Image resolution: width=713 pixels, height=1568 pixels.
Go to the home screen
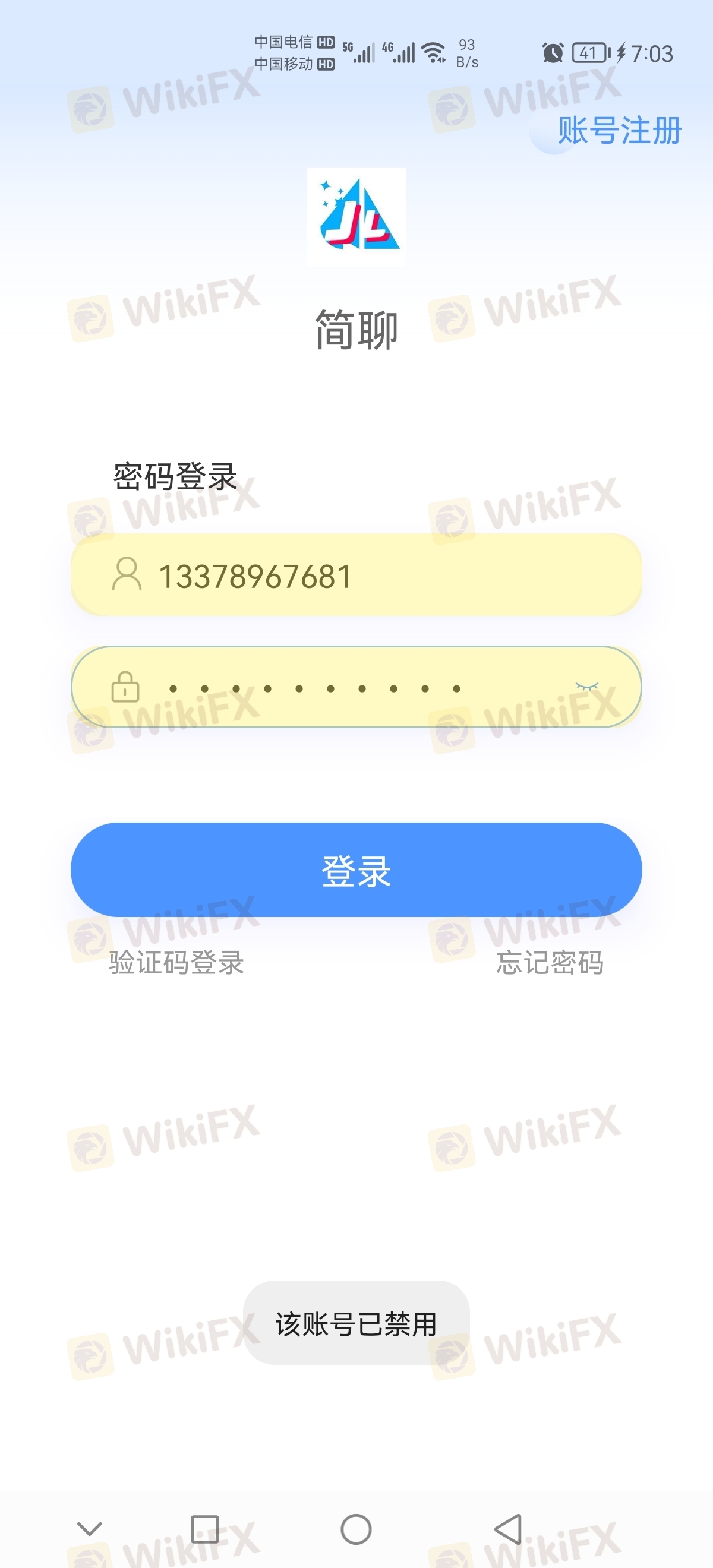point(356,1528)
